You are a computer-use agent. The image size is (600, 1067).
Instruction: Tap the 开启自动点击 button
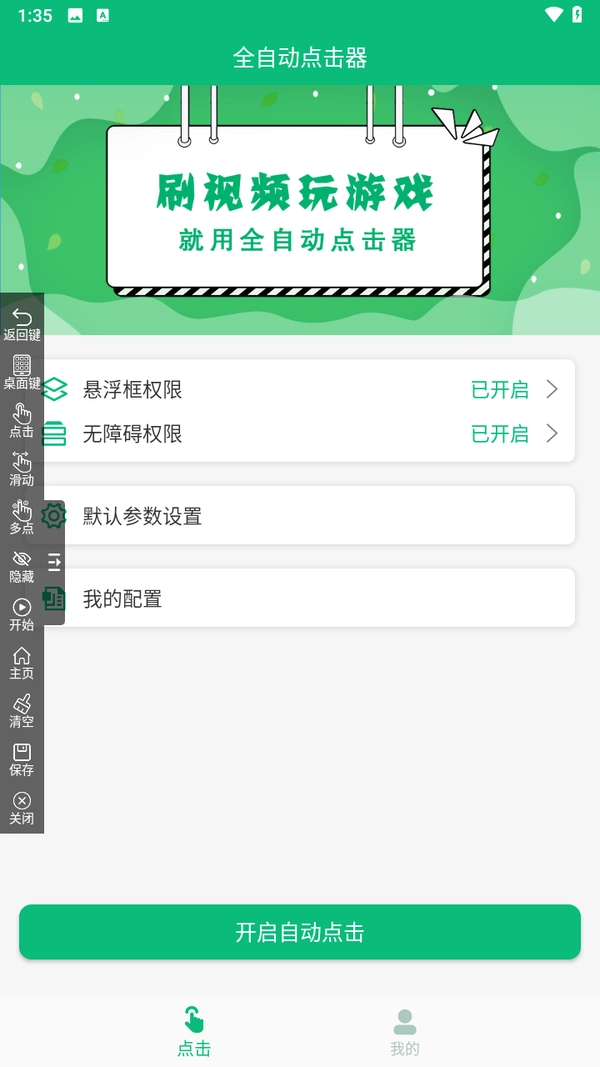[300, 932]
